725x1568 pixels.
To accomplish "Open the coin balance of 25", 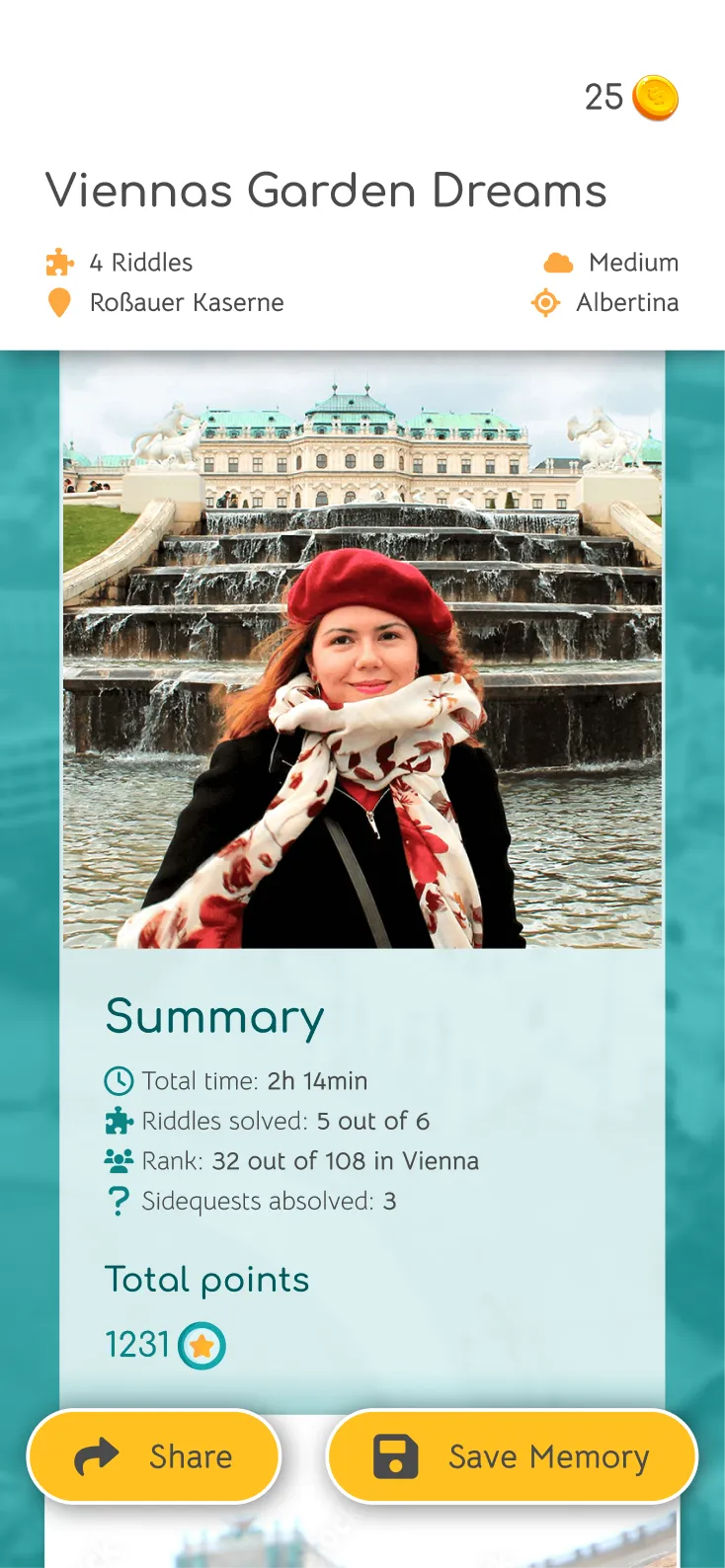I will tap(631, 98).
